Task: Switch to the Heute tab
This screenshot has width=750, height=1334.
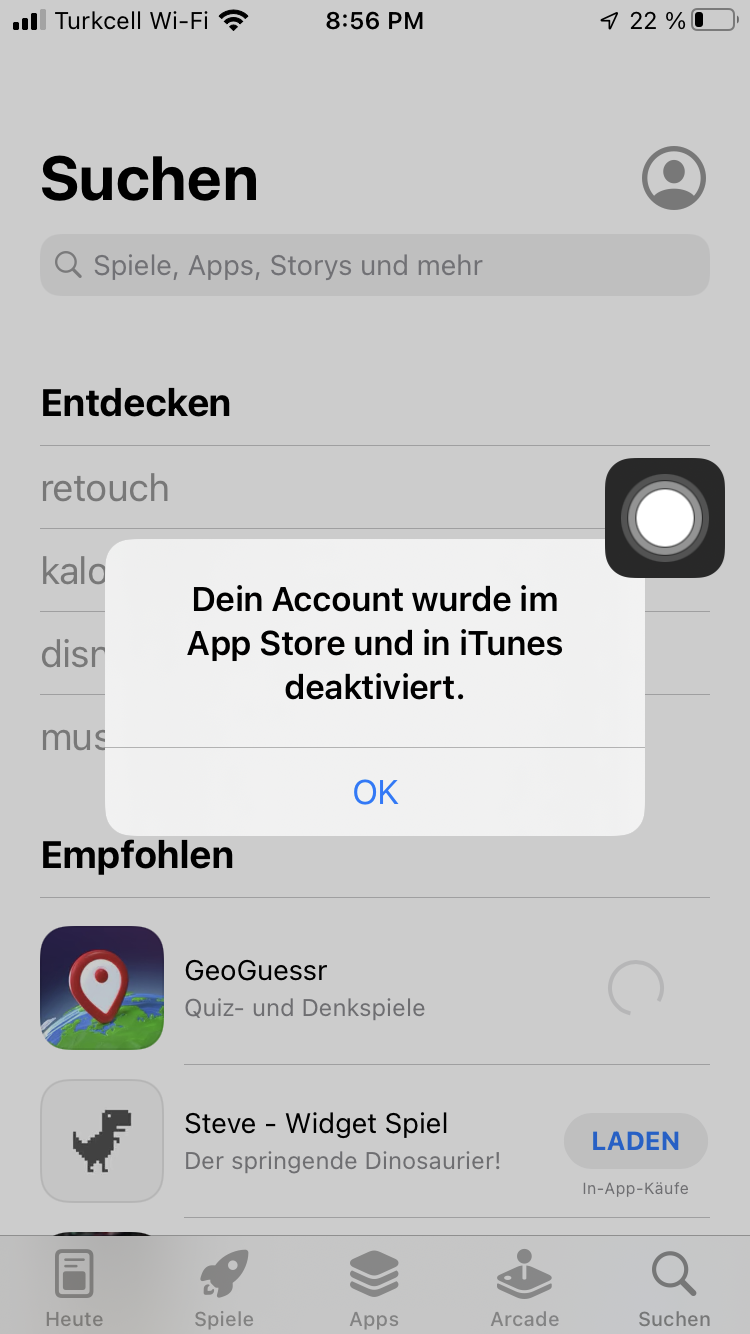Action: click(x=74, y=1289)
